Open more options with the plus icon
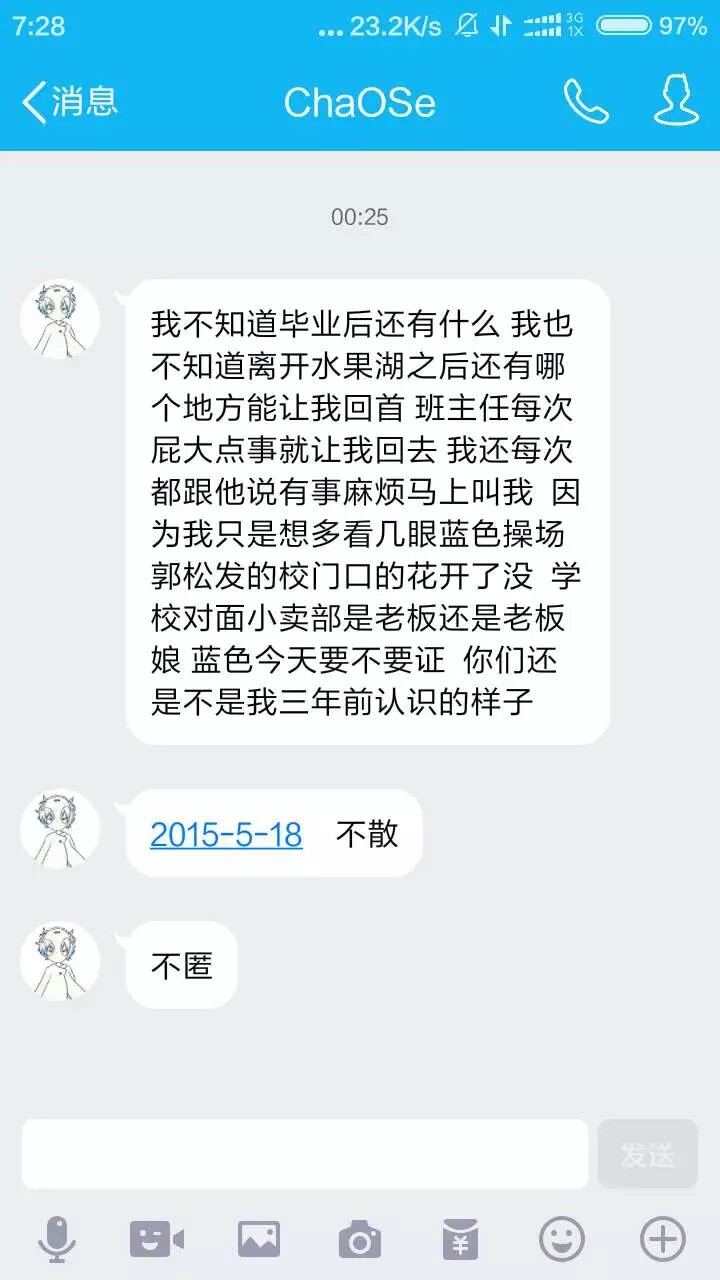 [x=662, y=1240]
